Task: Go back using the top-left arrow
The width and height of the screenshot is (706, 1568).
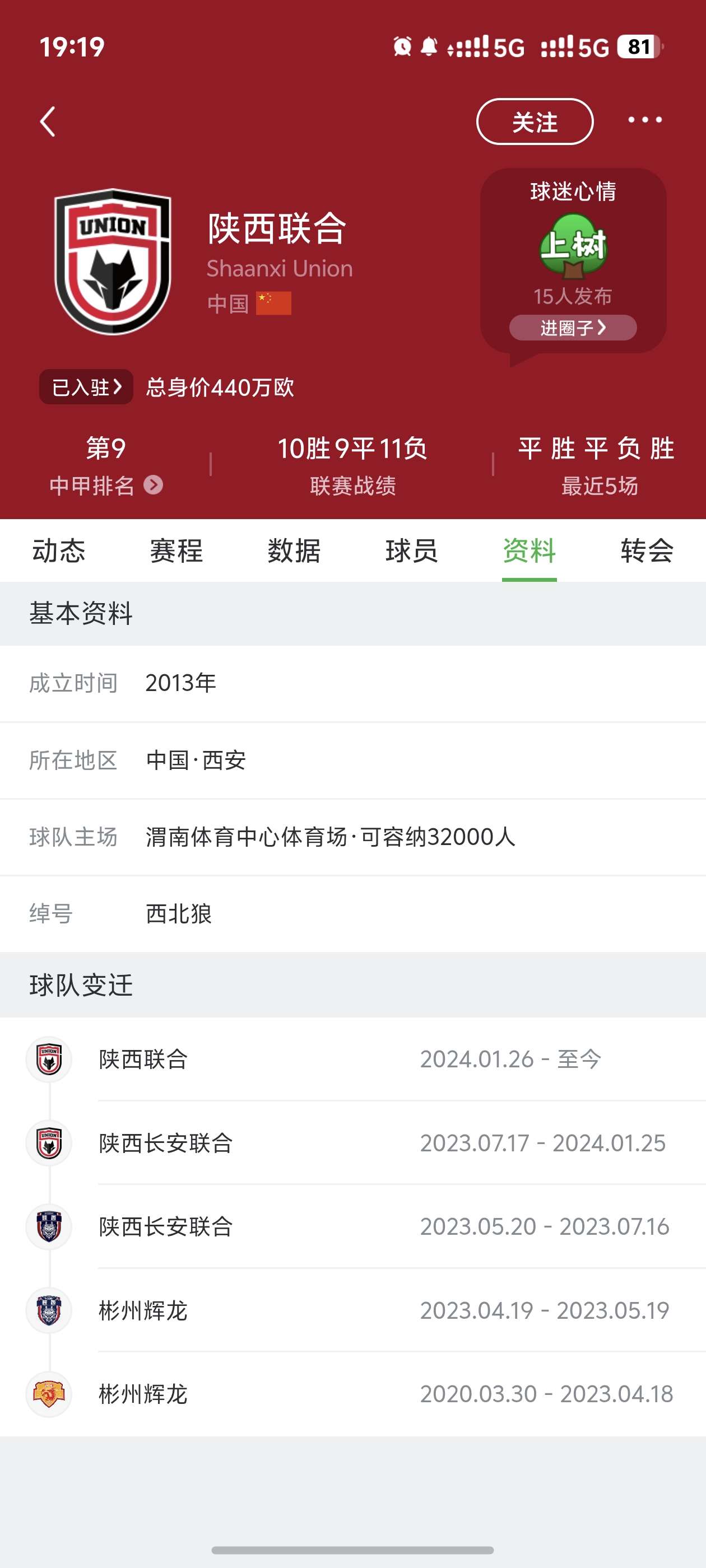Action: pyautogui.click(x=48, y=122)
